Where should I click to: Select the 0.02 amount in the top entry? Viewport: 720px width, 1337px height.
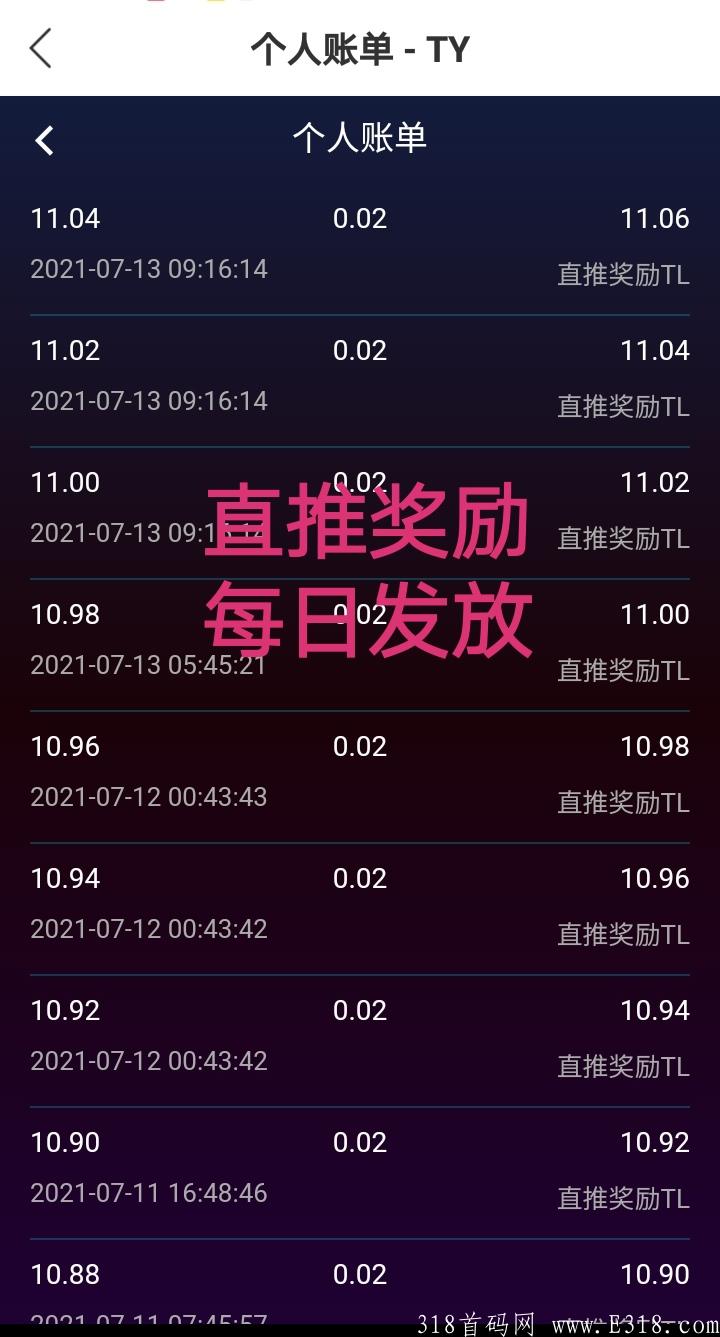coord(360,218)
